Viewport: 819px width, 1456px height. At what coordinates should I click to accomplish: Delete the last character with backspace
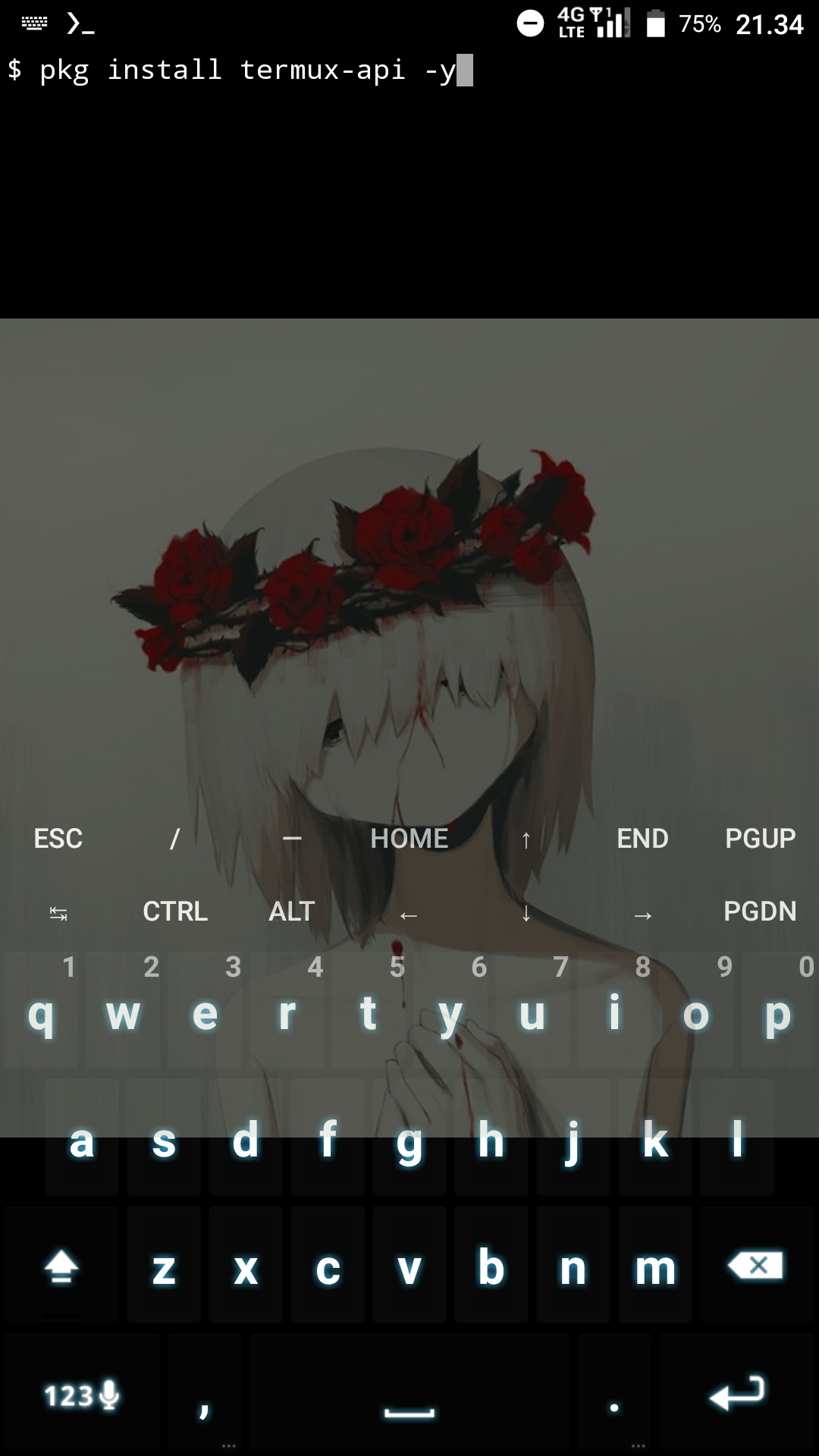click(x=755, y=1265)
